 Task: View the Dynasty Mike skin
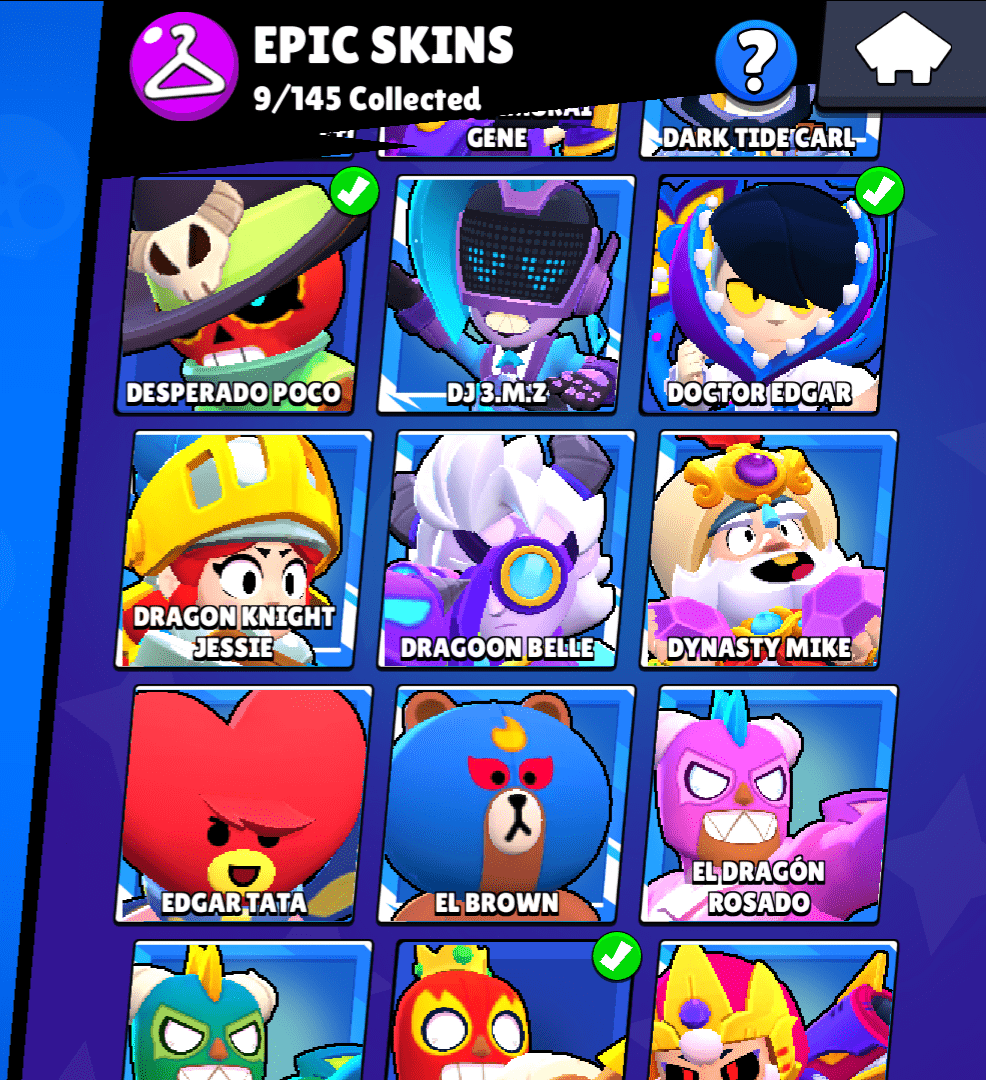769,549
